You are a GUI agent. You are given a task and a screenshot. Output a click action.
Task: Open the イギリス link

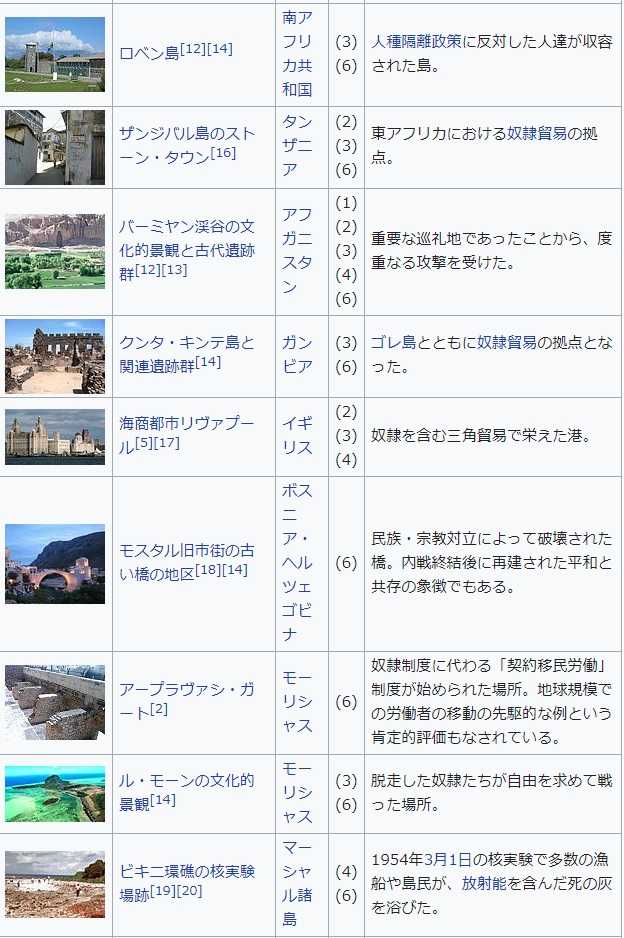296,435
